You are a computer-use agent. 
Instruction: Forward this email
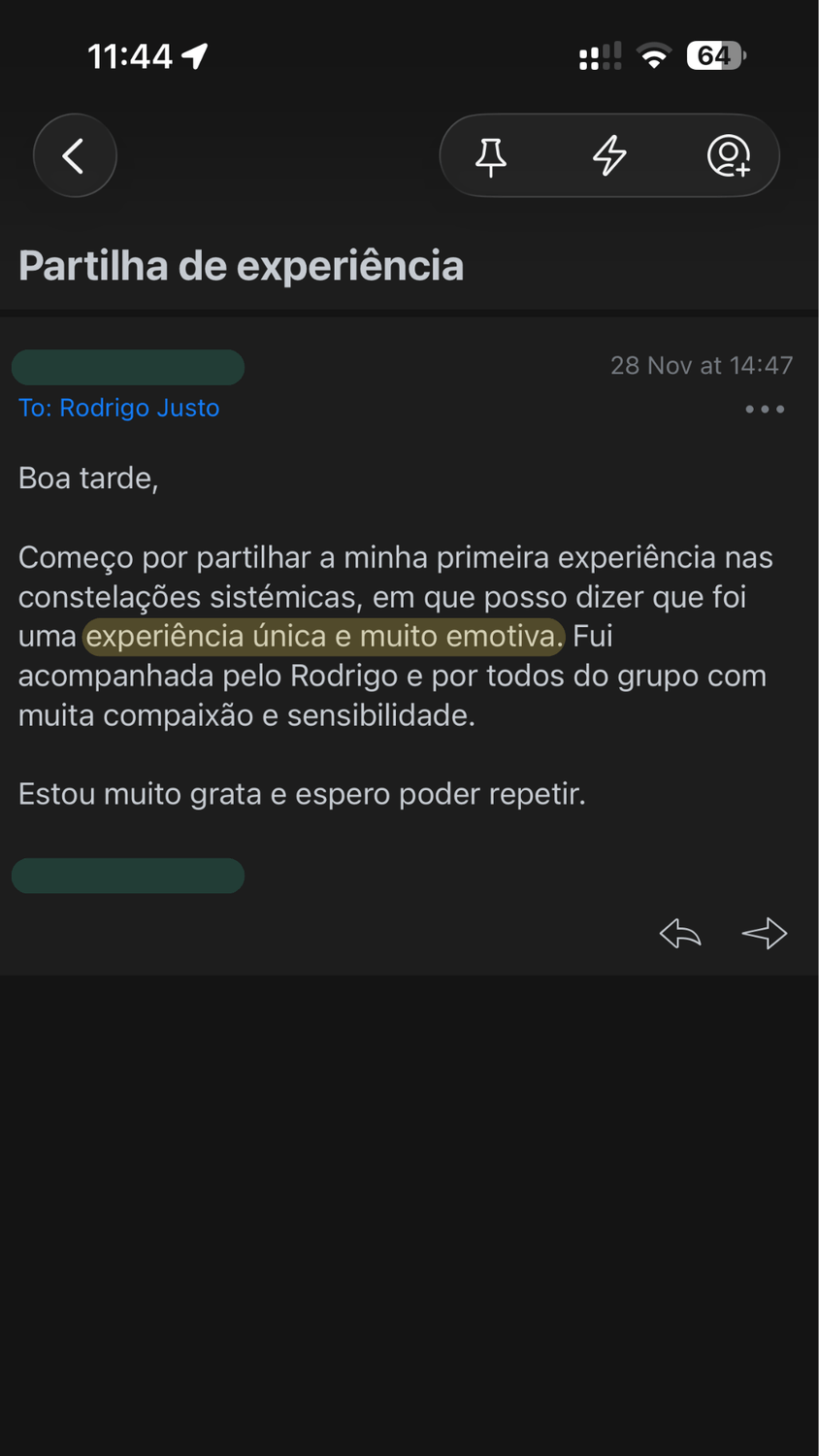[x=765, y=934]
